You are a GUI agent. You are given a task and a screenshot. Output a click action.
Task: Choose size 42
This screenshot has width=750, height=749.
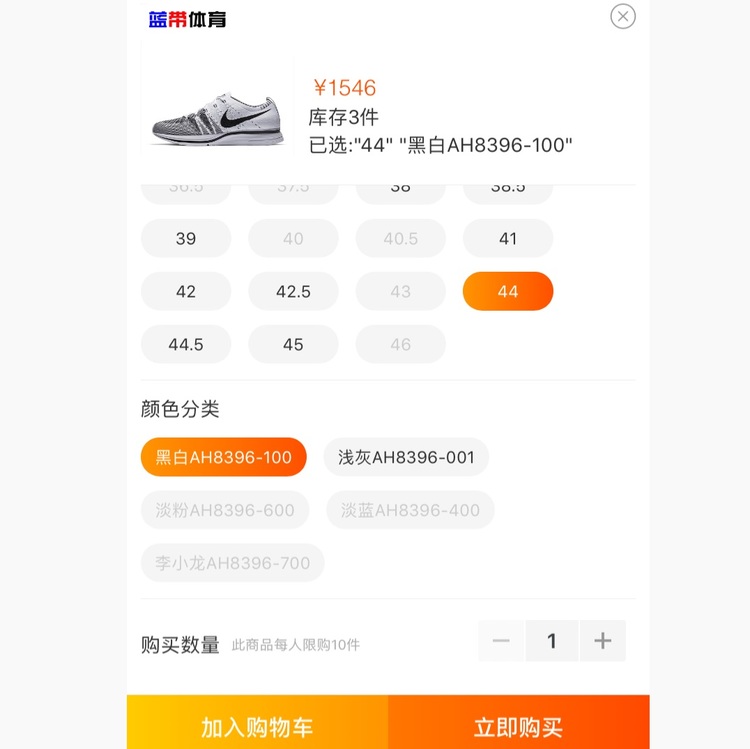click(x=186, y=291)
